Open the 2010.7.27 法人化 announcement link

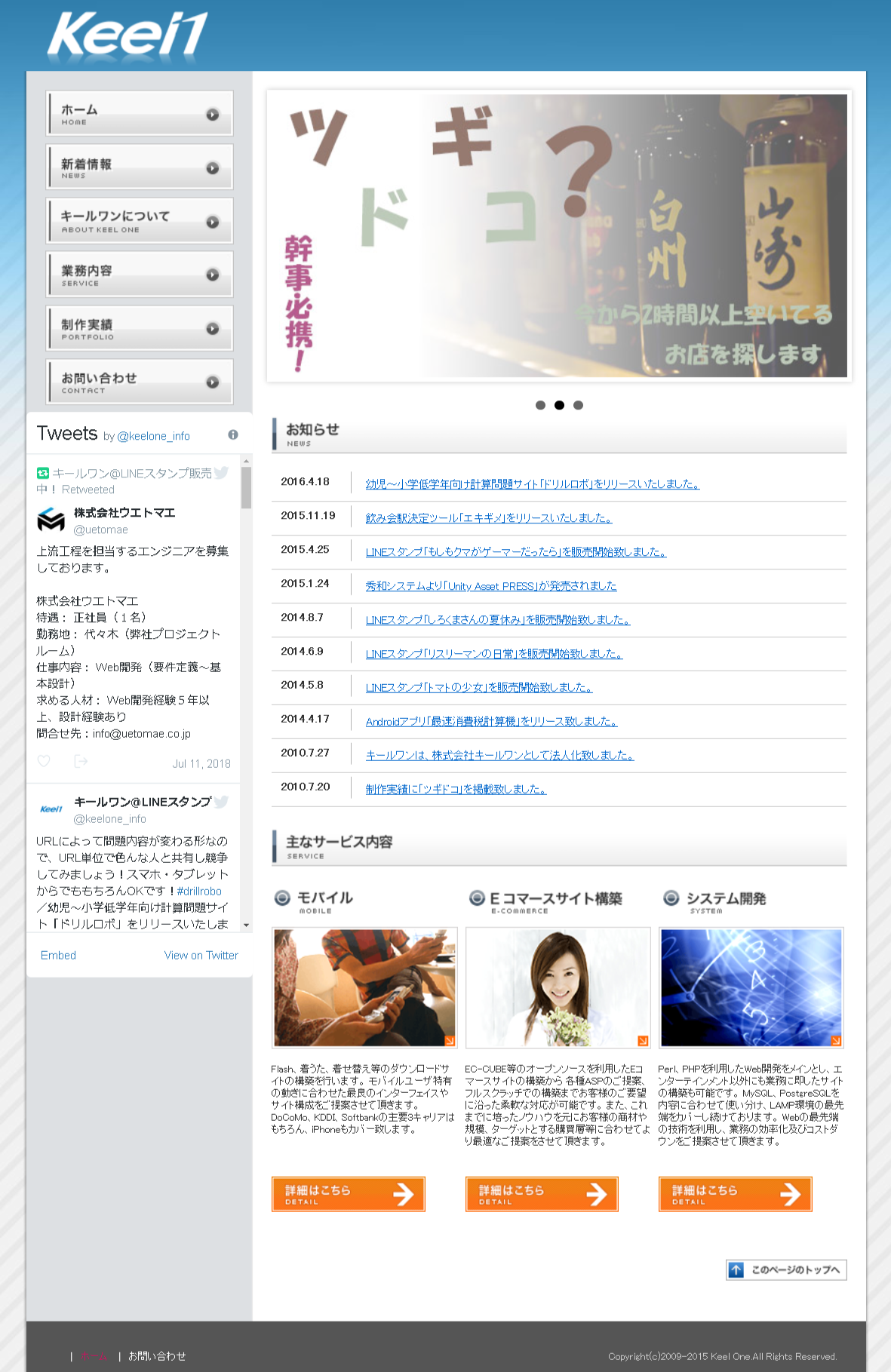(x=499, y=755)
